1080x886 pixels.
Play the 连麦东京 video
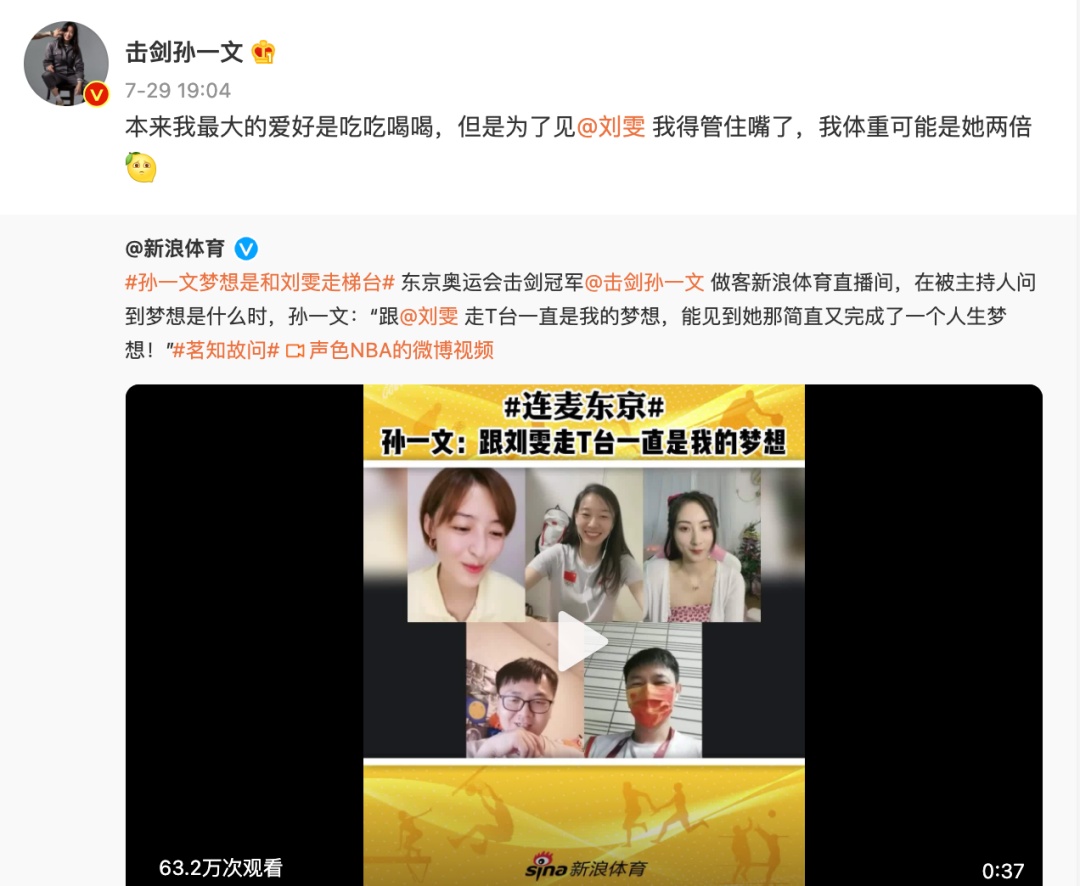(583, 641)
